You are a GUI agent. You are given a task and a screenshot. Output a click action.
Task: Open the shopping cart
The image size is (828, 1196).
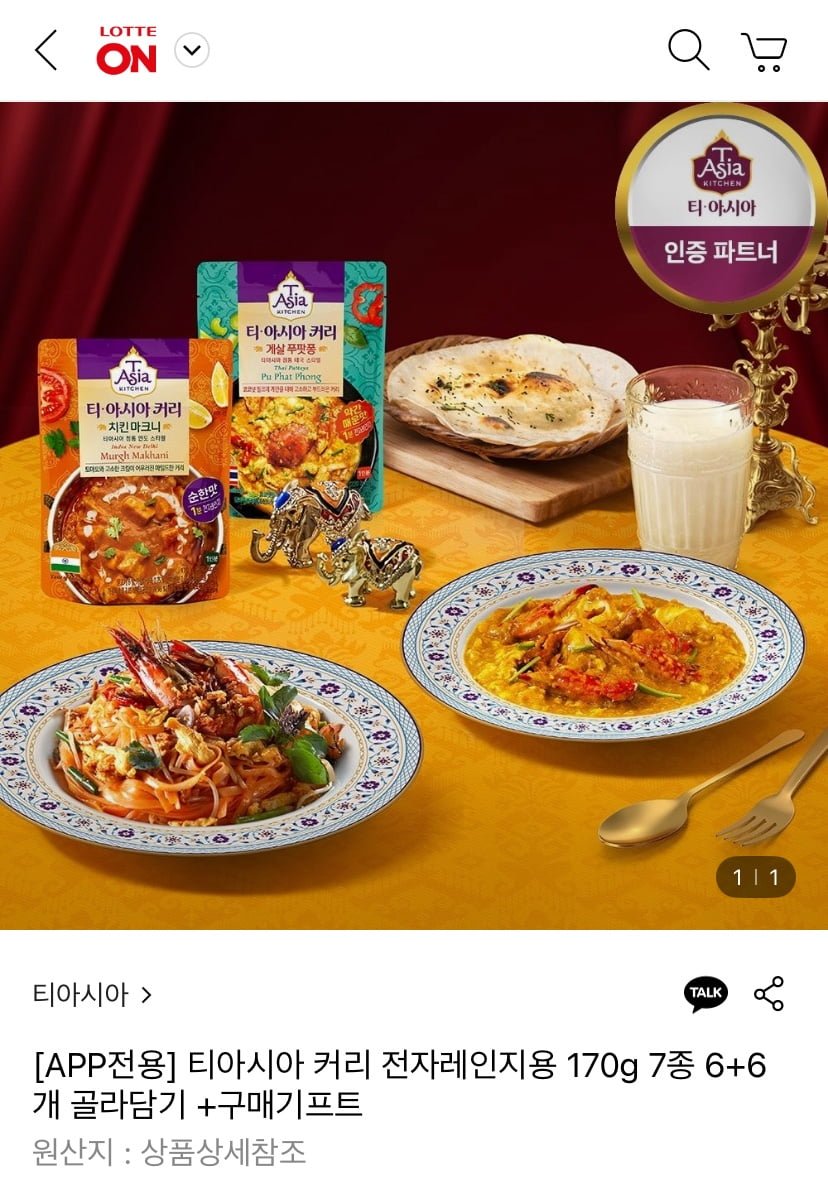tap(764, 51)
